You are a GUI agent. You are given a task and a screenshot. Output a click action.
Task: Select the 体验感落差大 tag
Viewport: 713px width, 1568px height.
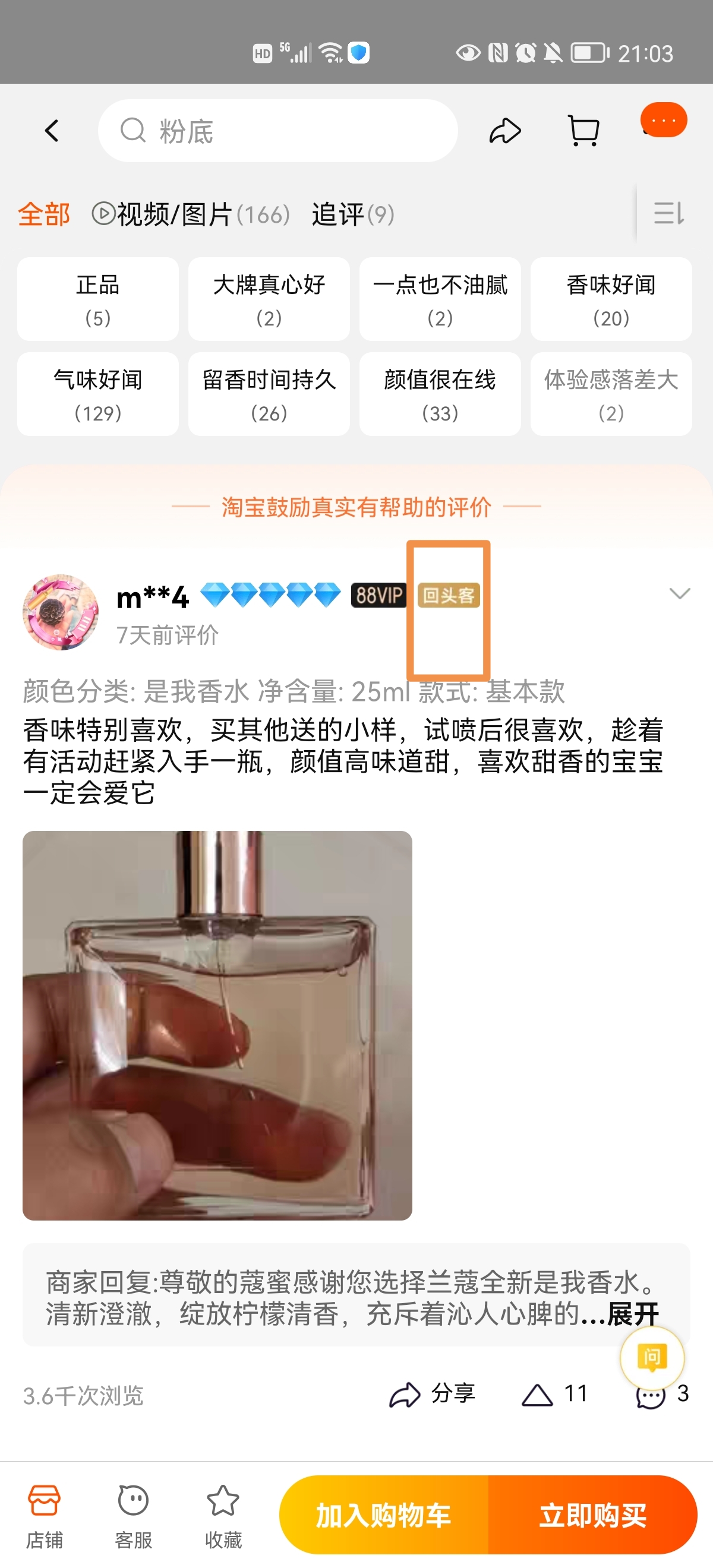coord(611,394)
